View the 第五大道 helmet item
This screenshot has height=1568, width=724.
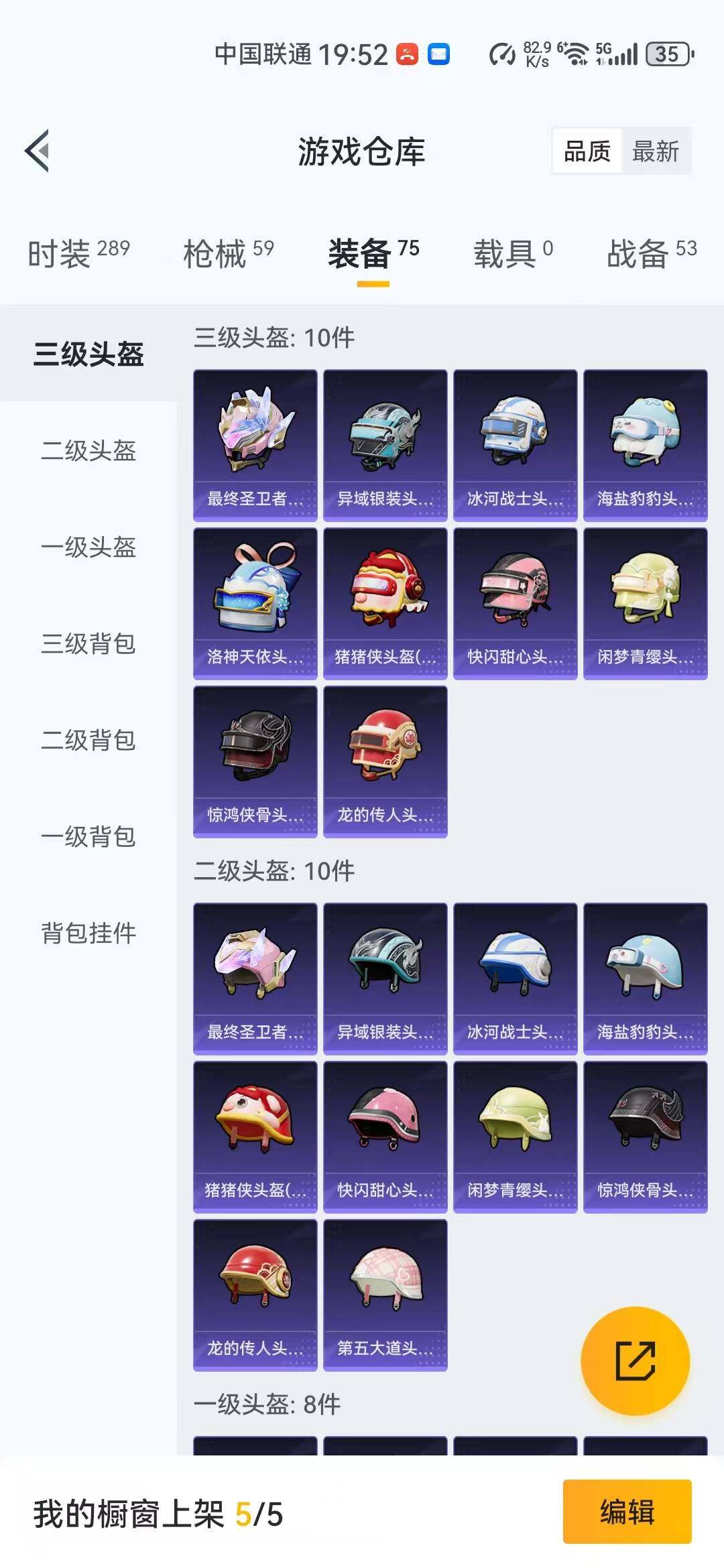click(x=385, y=1295)
